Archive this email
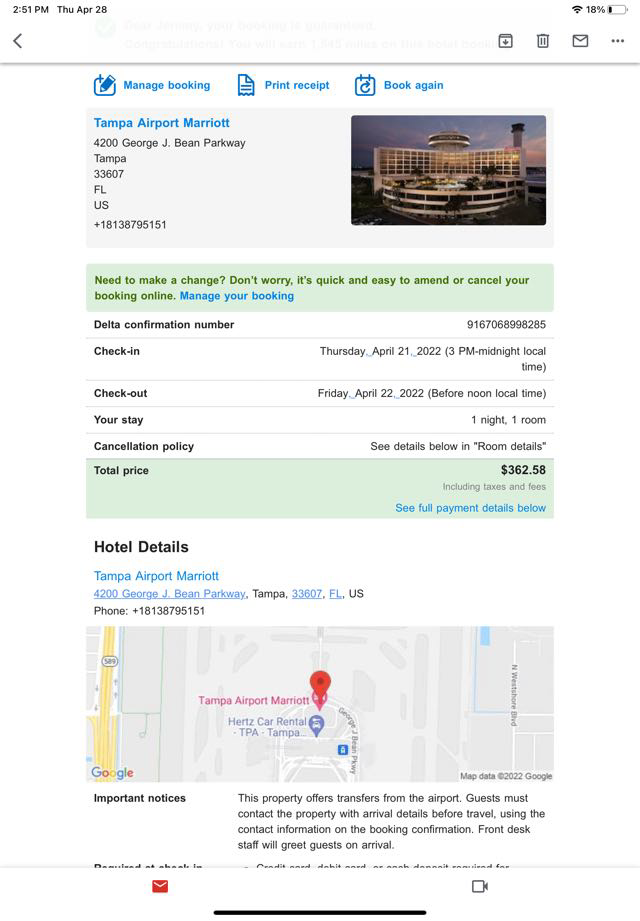This screenshot has width=640, height=921. [x=506, y=41]
